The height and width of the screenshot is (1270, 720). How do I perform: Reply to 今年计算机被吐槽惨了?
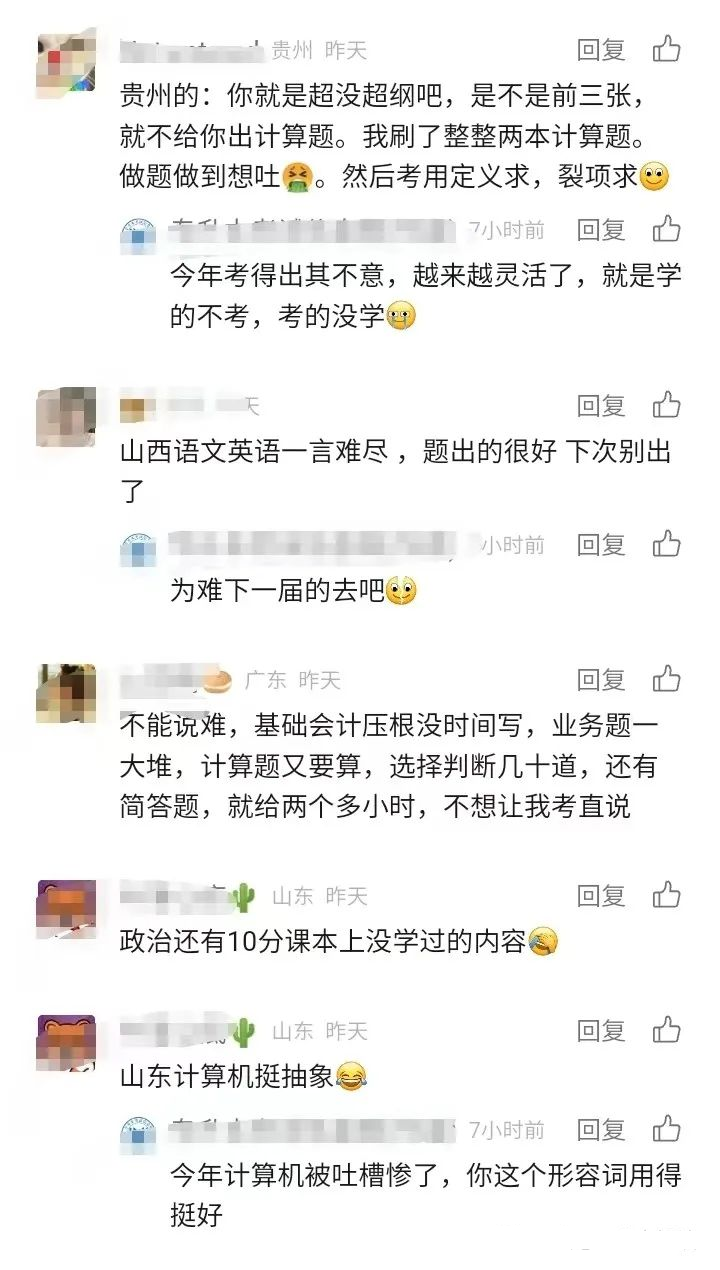click(x=601, y=1130)
